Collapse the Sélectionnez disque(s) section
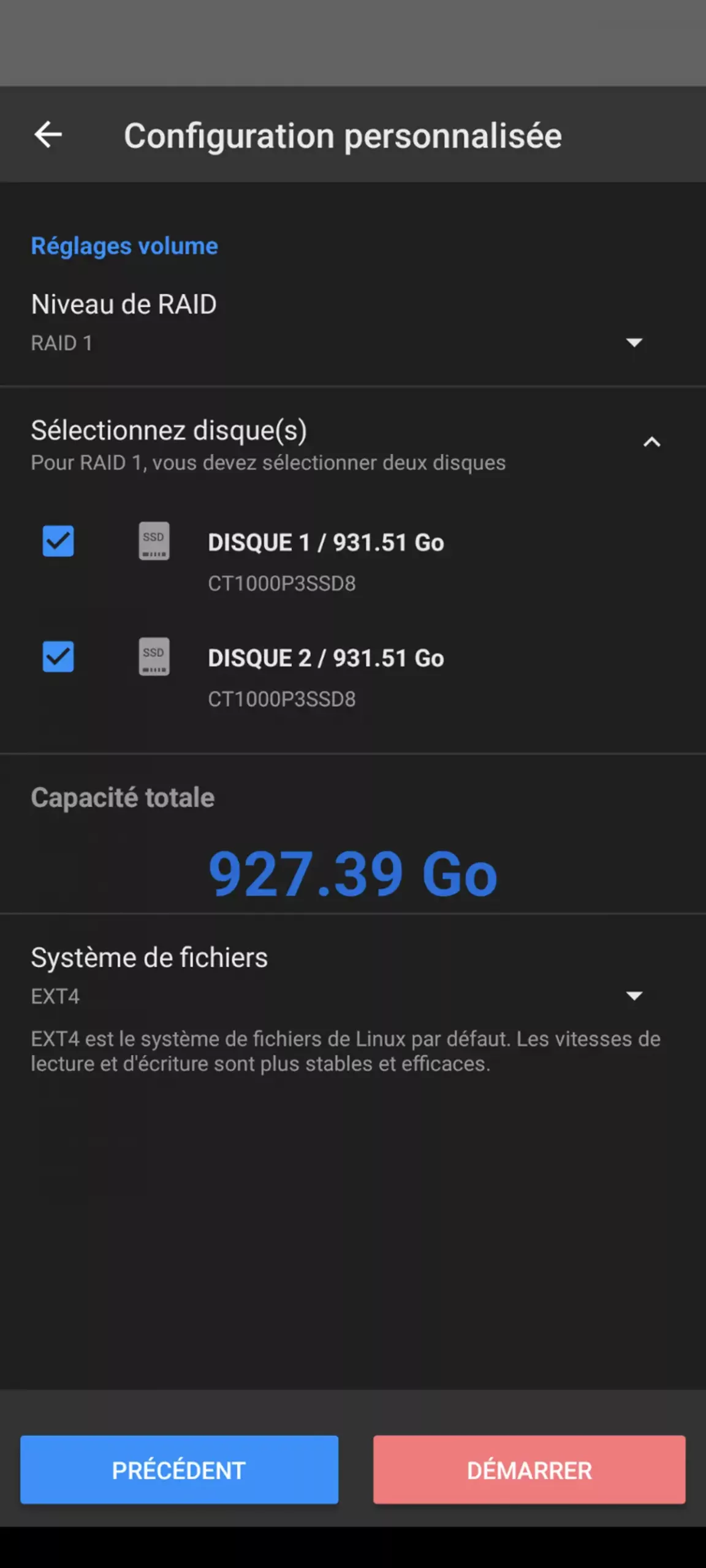Viewport: 706px width, 1568px height. [651, 442]
